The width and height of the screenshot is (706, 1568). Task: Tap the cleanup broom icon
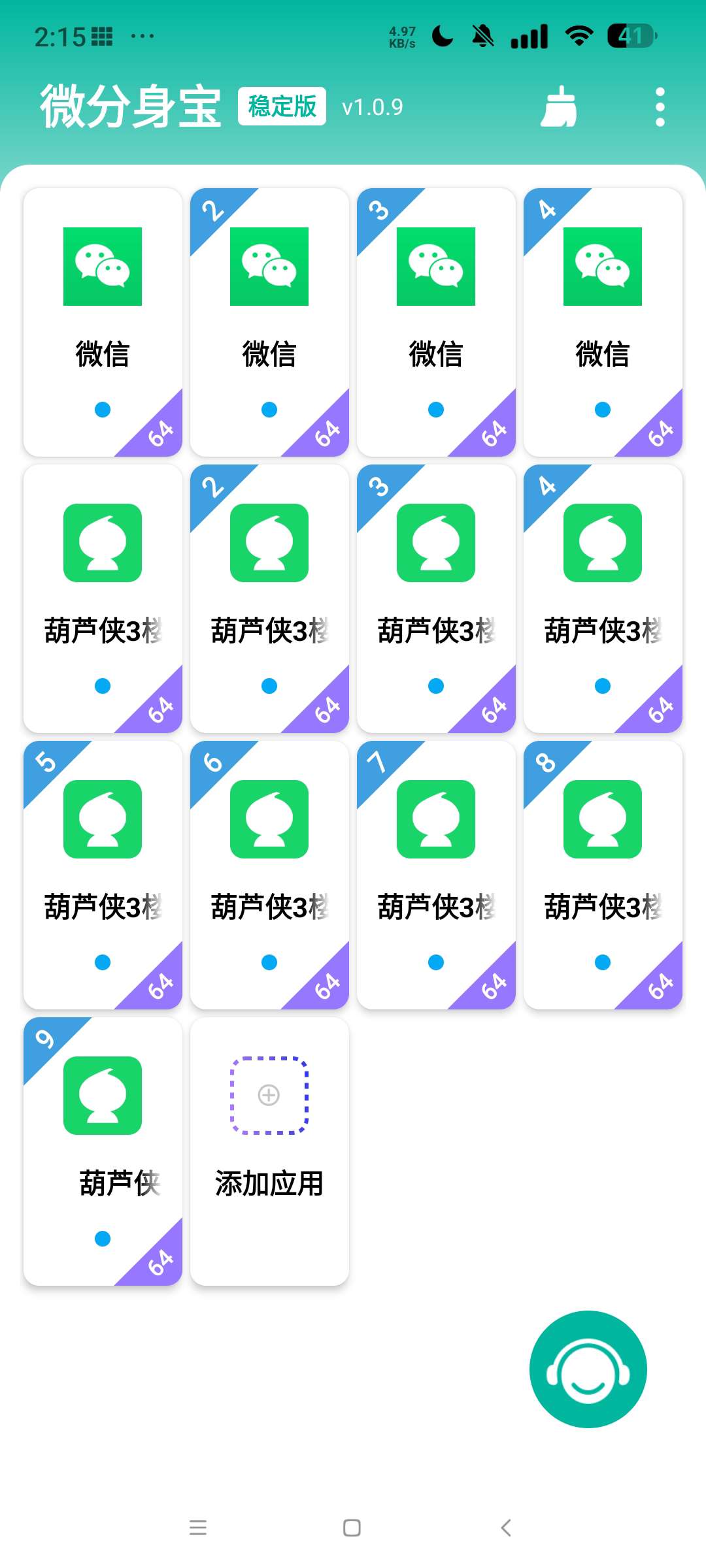coord(559,106)
